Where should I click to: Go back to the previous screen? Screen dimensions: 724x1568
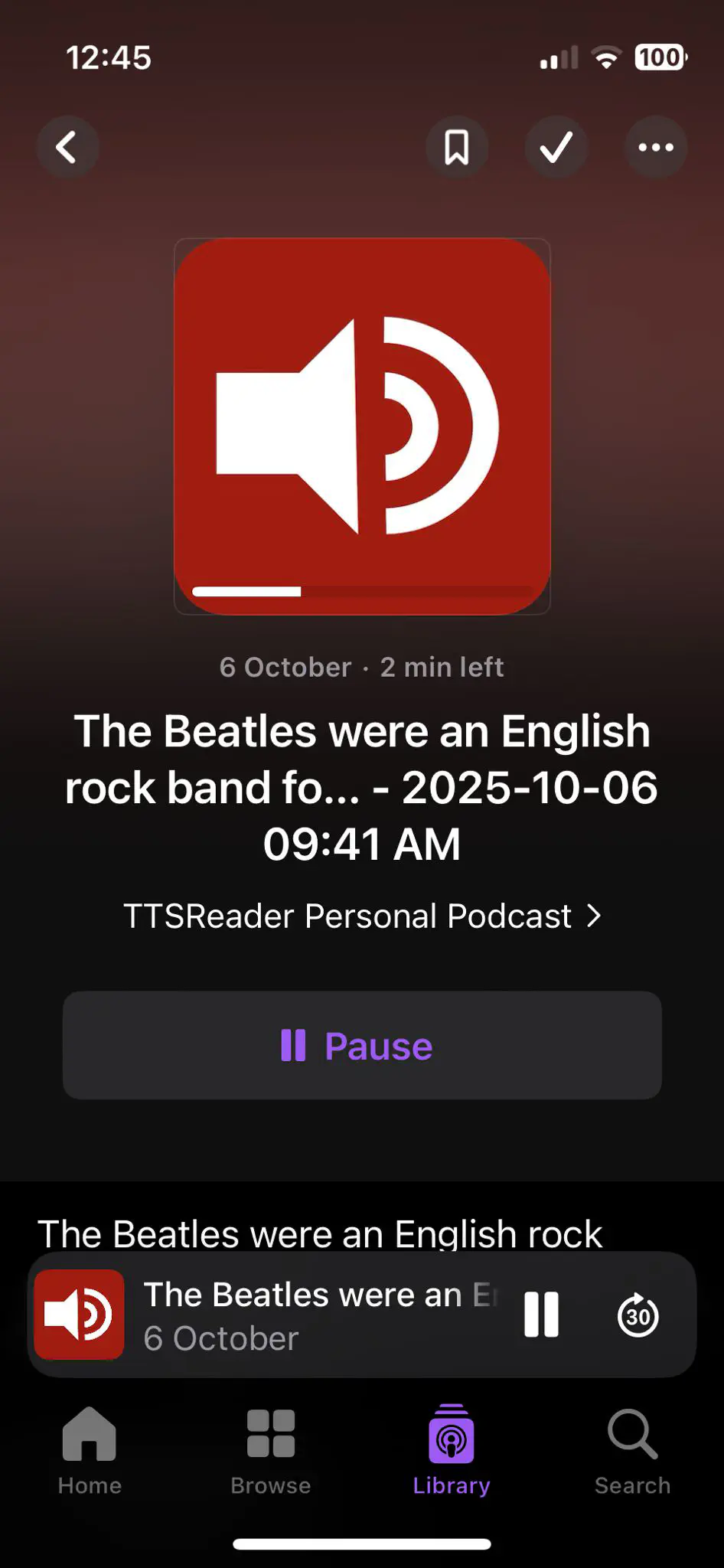coord(67,147)
